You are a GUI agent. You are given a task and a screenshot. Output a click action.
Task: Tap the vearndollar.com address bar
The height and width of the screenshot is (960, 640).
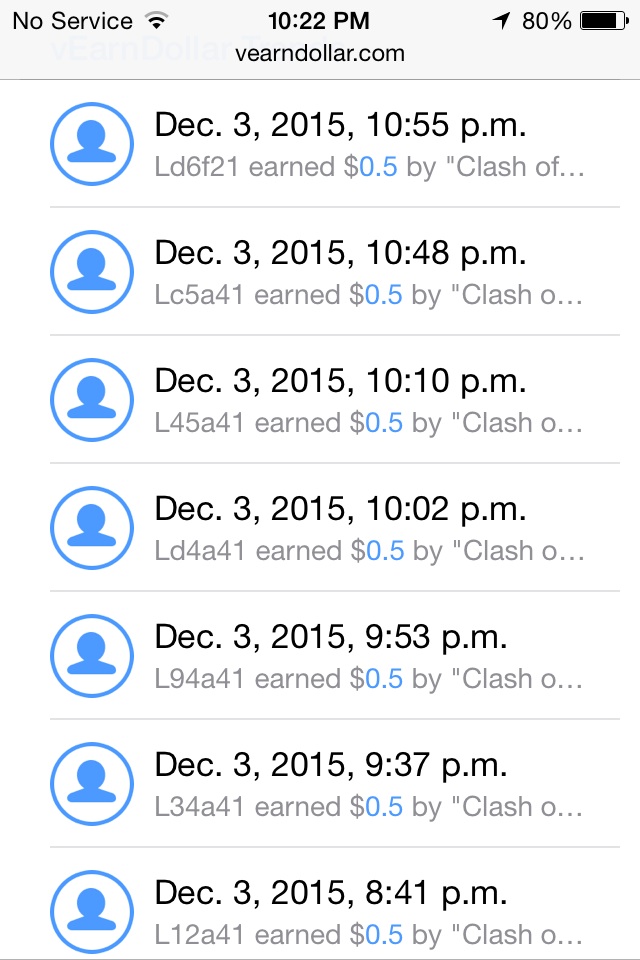319,54
